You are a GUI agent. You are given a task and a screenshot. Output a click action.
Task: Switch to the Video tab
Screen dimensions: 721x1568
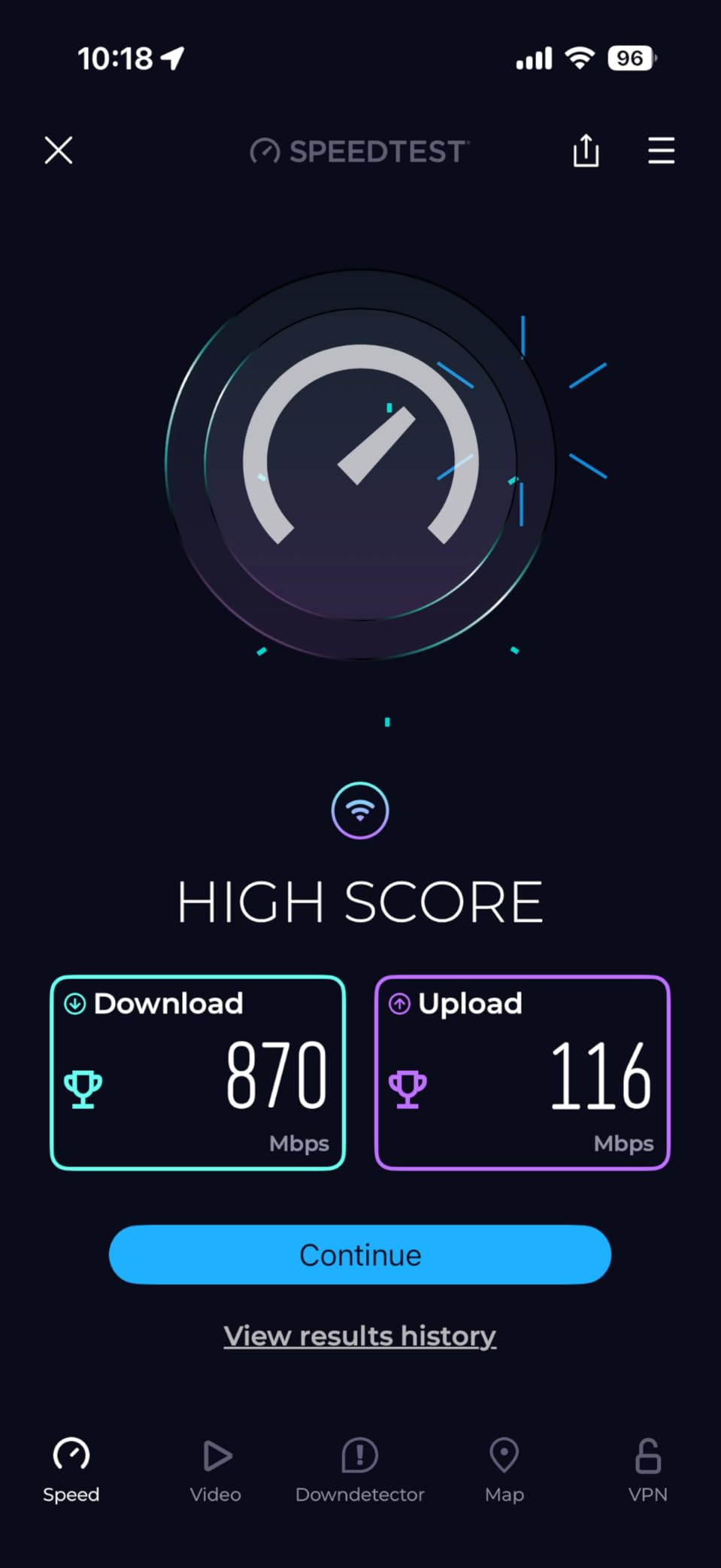[x=216, y=1469]
